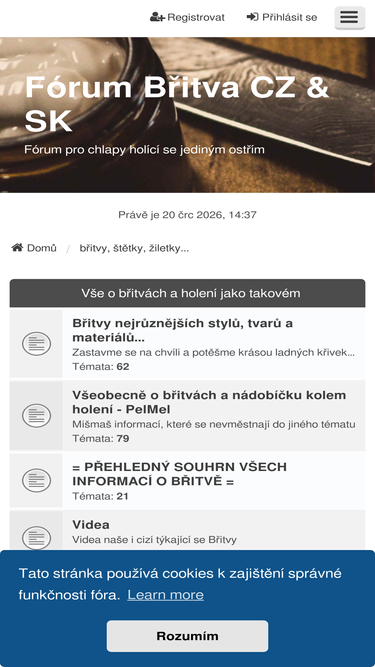Open Fórum Břitva CZ & SK title
The image size is (375, 667).
pos(177,104)
